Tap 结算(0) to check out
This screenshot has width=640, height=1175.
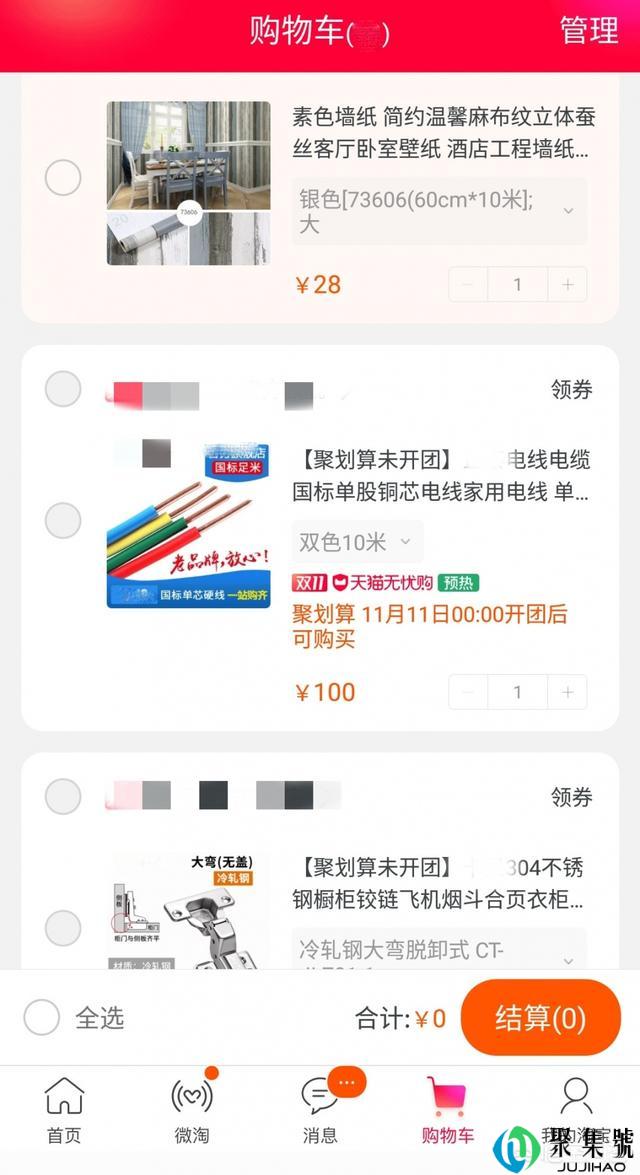pos(540,1018)
